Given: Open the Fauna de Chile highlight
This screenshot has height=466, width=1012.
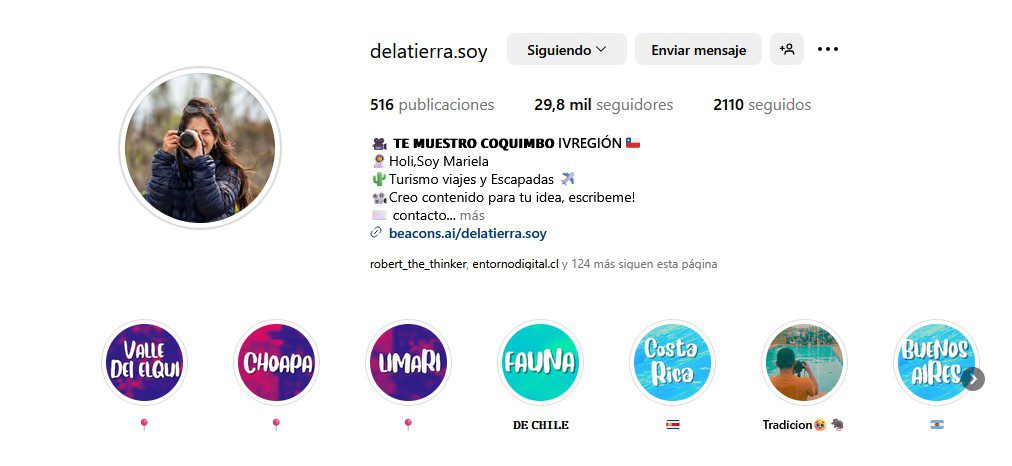Looking at the screenshot, I should pos(540,362).
